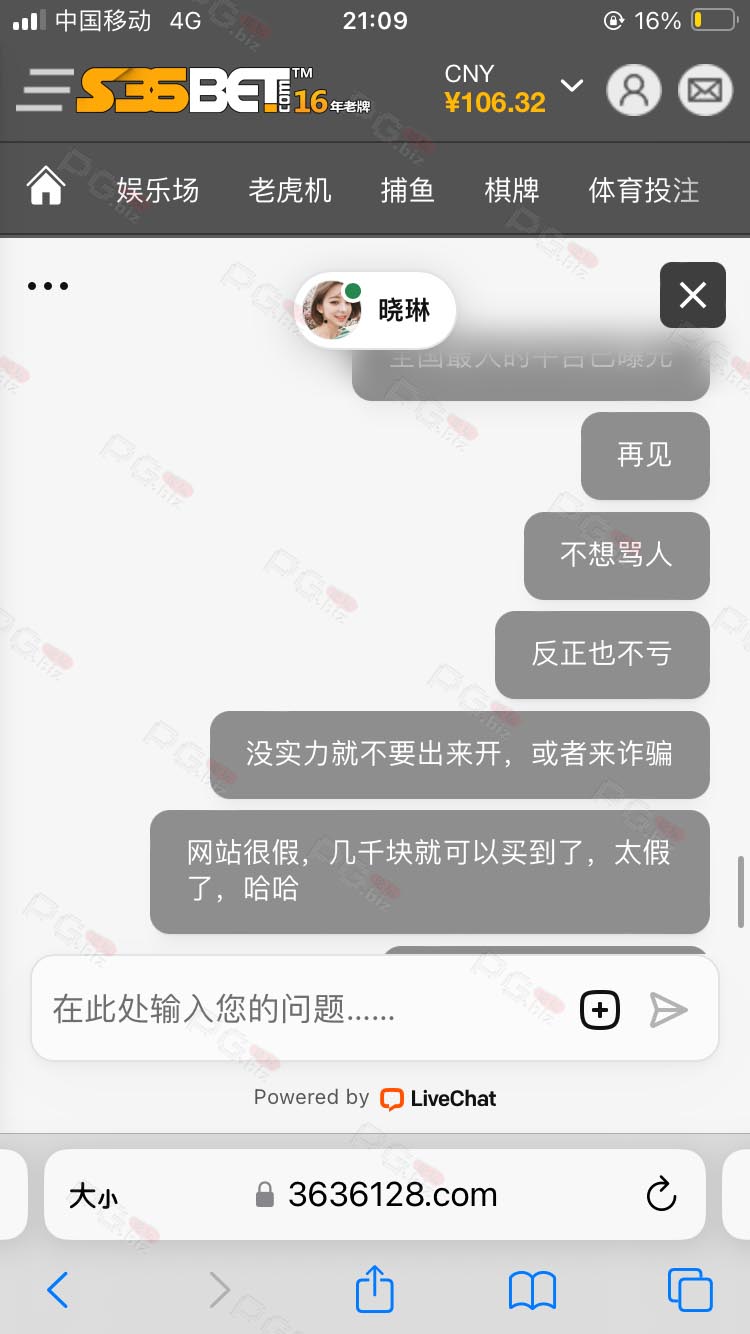Image resolution: width=750 pixels, height=1334 pixels.
Task: Open Safari text size menu 大小
Action: pyautogui.click(x=93, y=1196)
